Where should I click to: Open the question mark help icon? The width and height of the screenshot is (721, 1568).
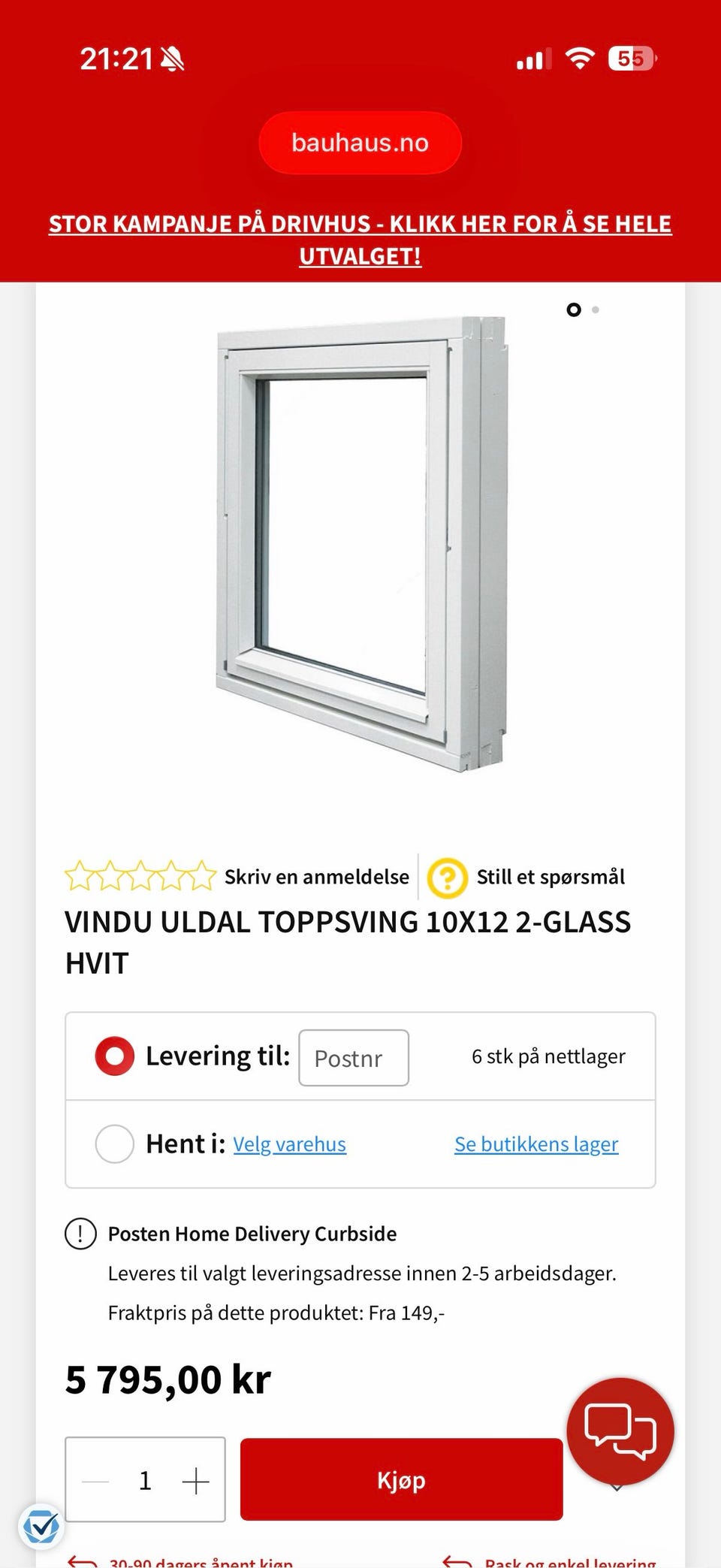click(448, 876)
